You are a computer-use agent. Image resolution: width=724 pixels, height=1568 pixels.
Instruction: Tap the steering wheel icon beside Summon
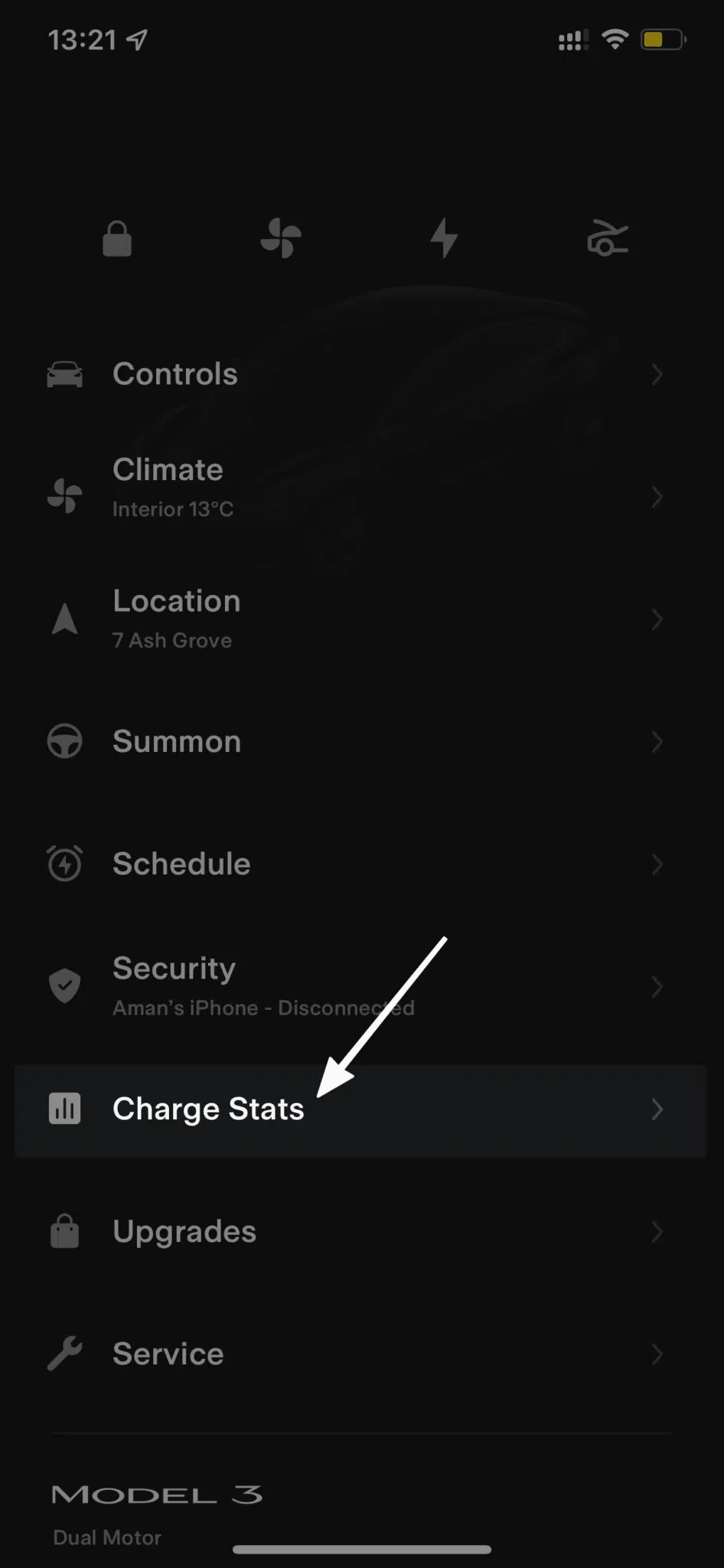65,740
